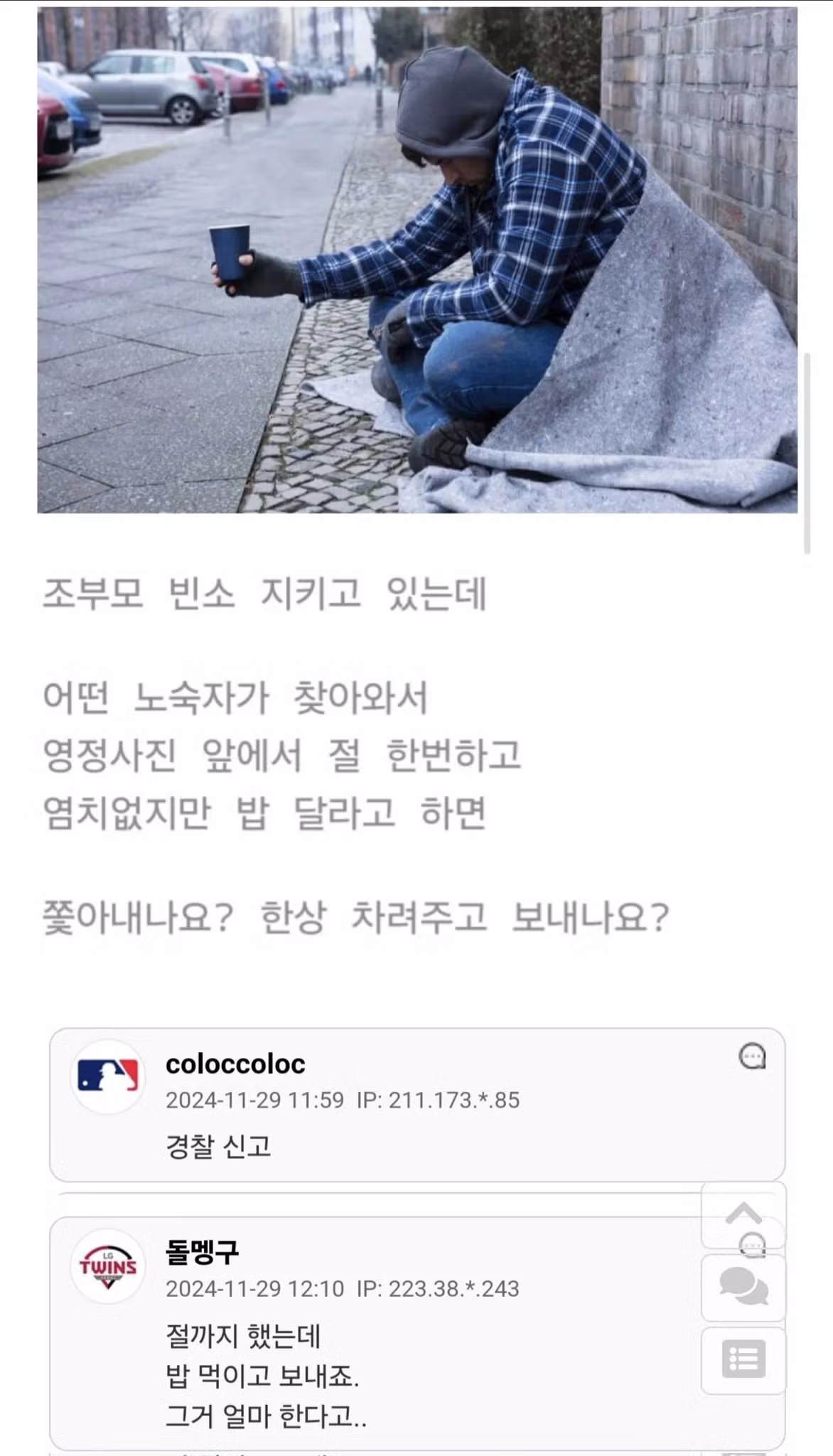Viewport: 833px width, 1456px height.
Task: Reply to coloccoloc's comment via bubble icon
Action: [752, 1056]
